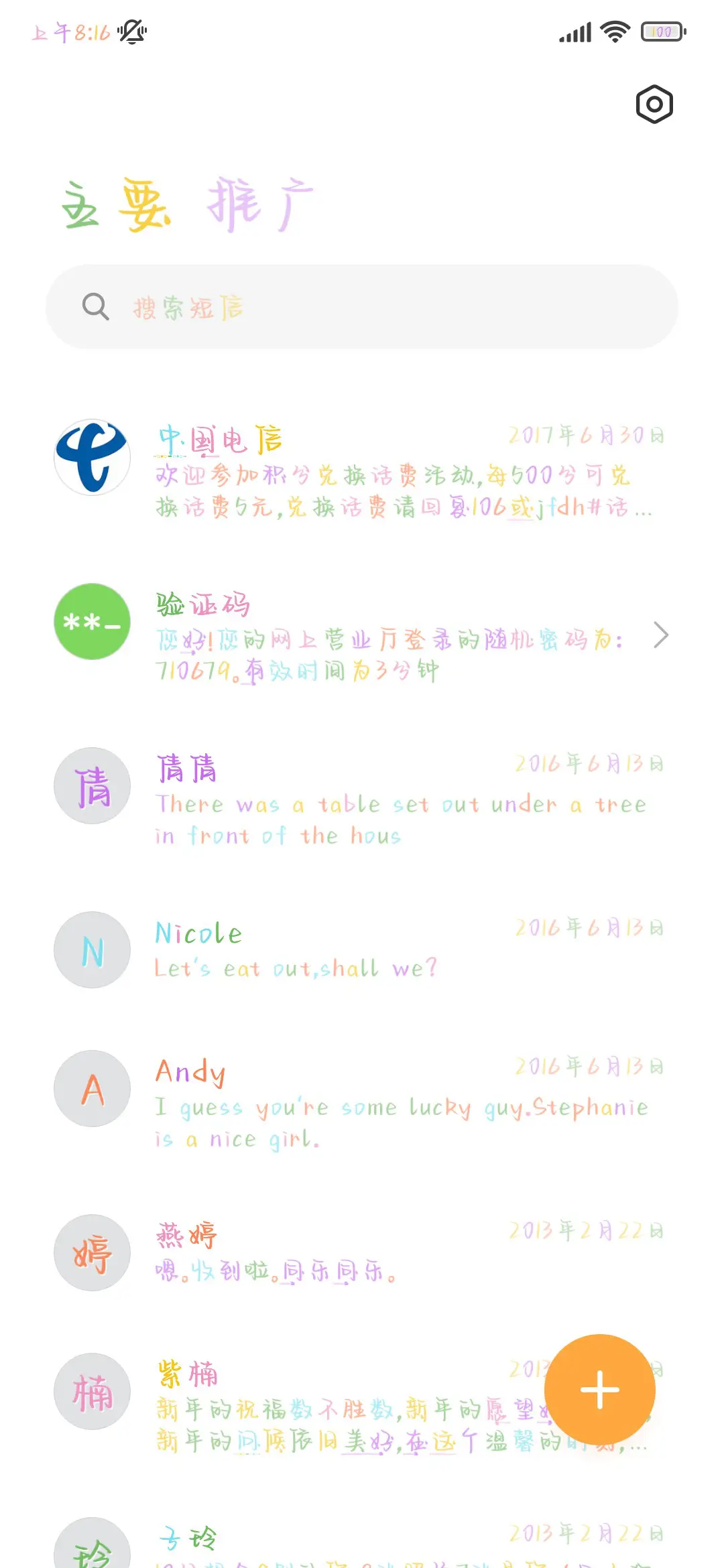Switch to the 推广 tab

click(261, 204)
